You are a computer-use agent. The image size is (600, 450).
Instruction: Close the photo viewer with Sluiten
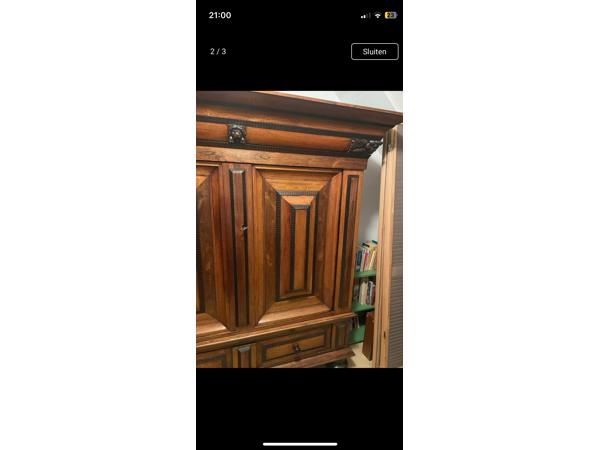pos(374,51)
